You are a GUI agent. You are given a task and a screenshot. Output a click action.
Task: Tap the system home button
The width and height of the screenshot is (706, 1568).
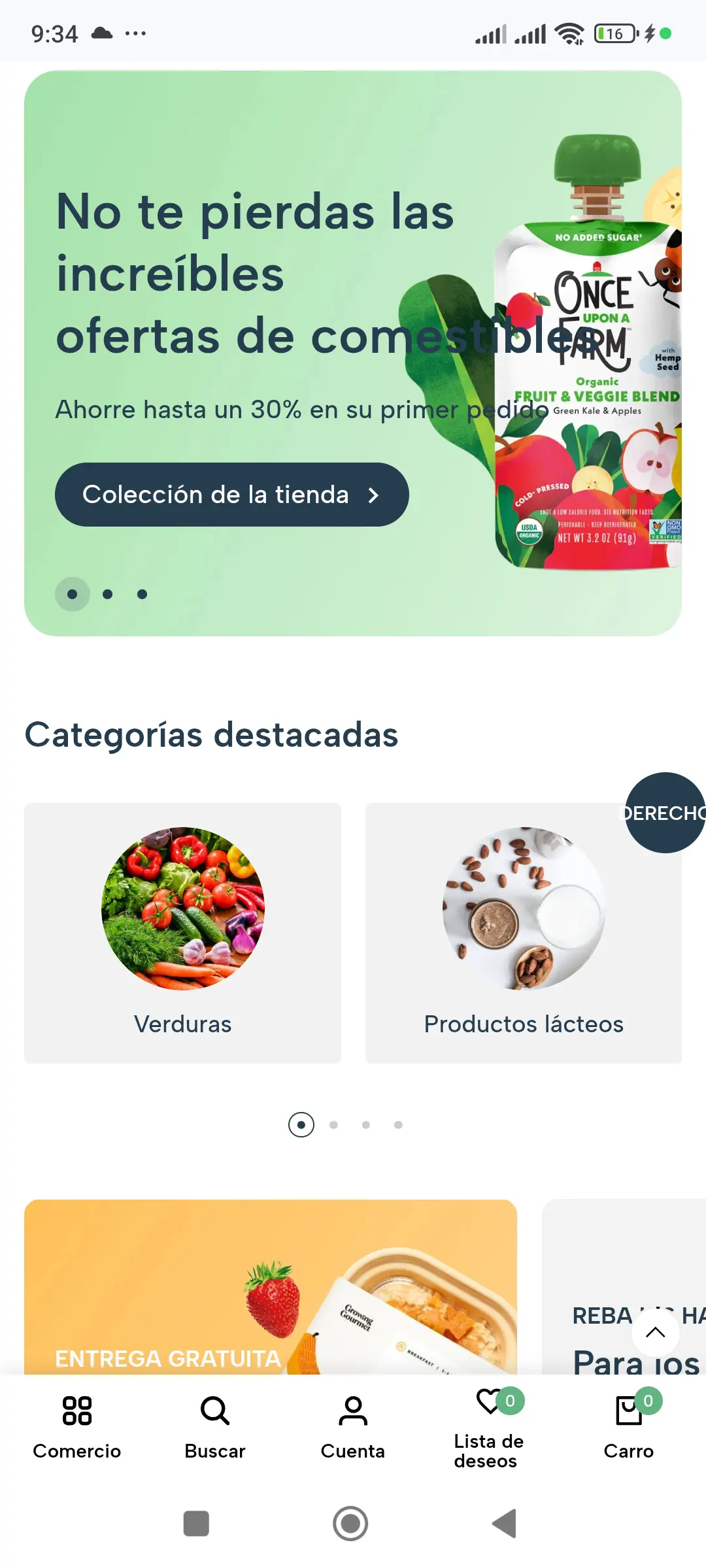tap(351, 1524)
